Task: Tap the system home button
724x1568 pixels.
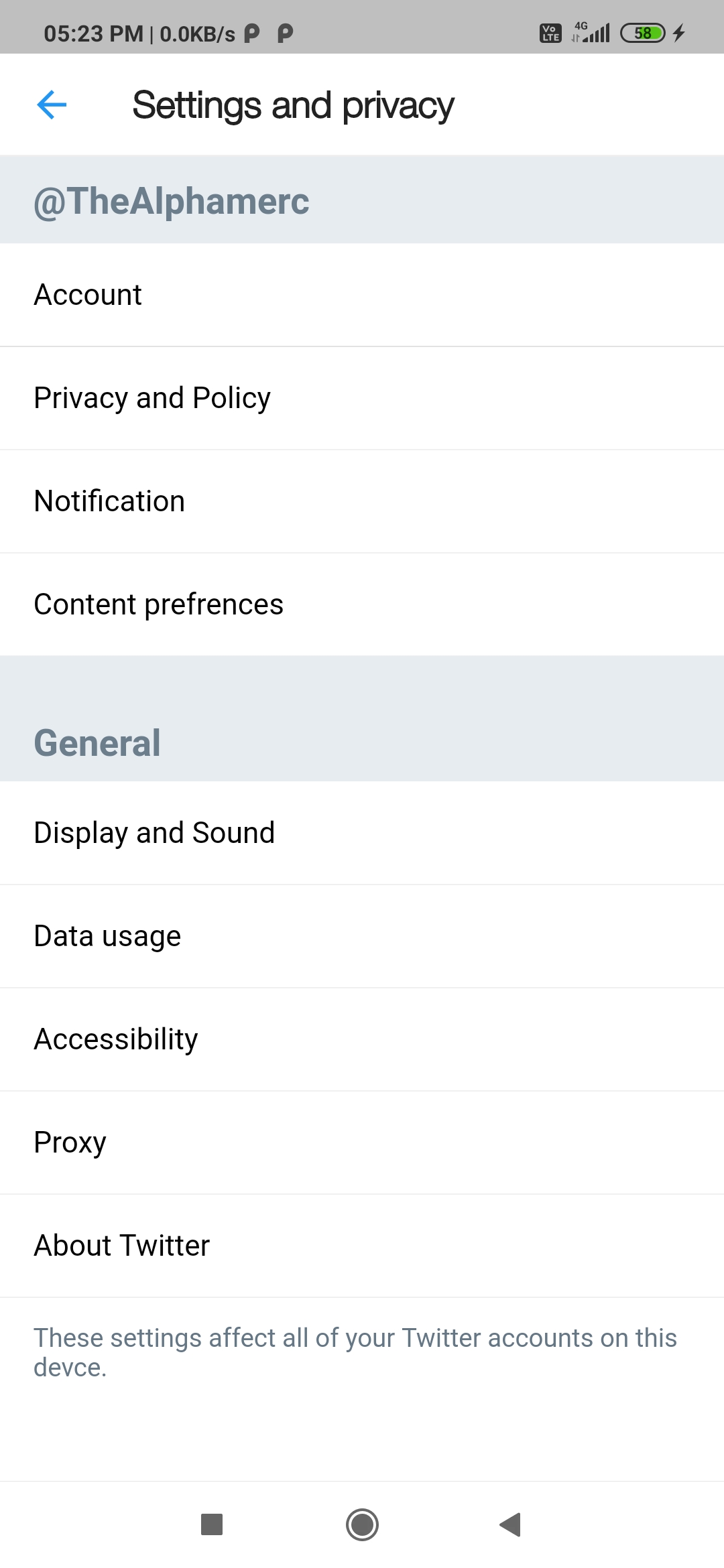Action: pos(362,1524)
